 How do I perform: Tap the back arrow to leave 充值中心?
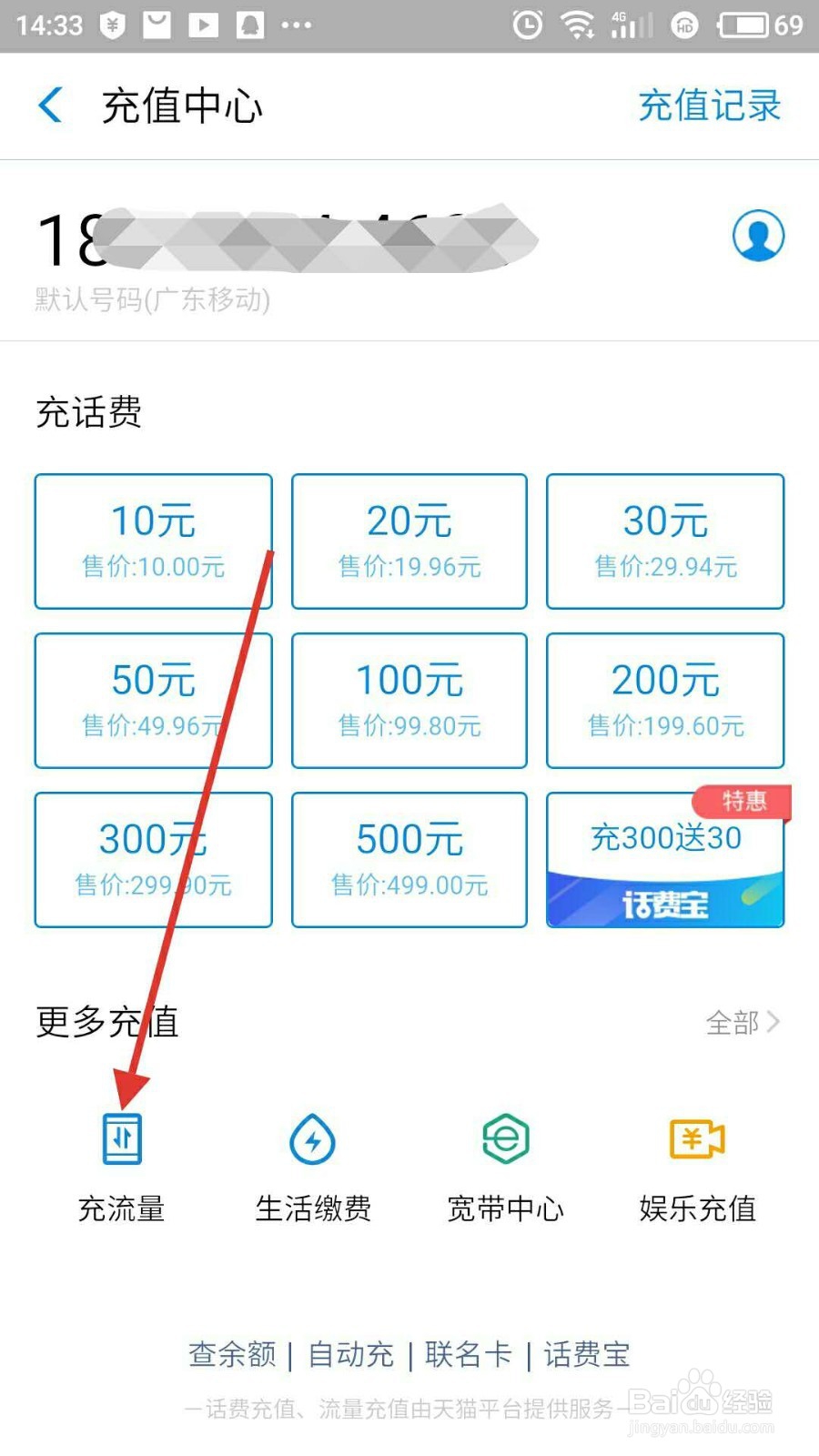[51, 105]
